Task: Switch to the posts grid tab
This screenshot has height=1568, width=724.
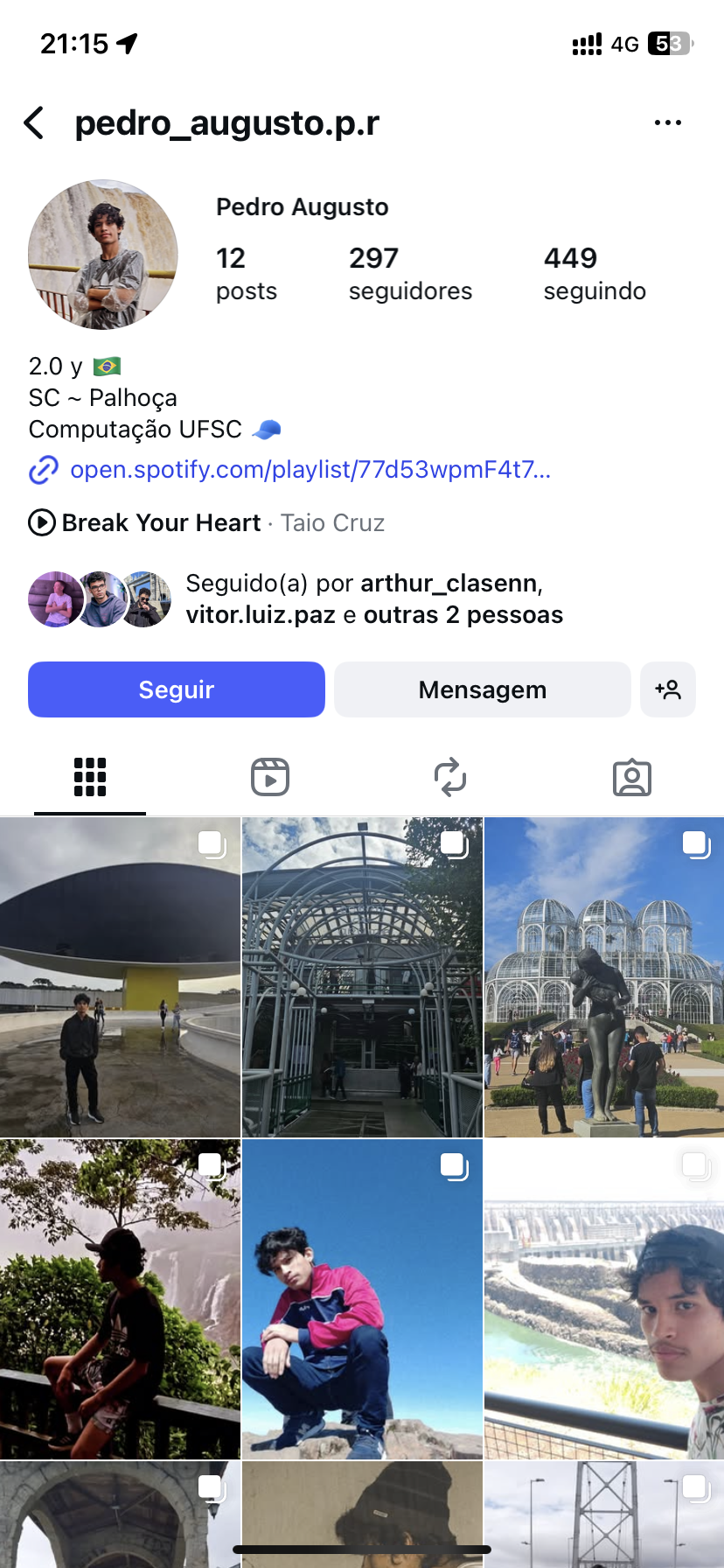Action: coord(90,777)
